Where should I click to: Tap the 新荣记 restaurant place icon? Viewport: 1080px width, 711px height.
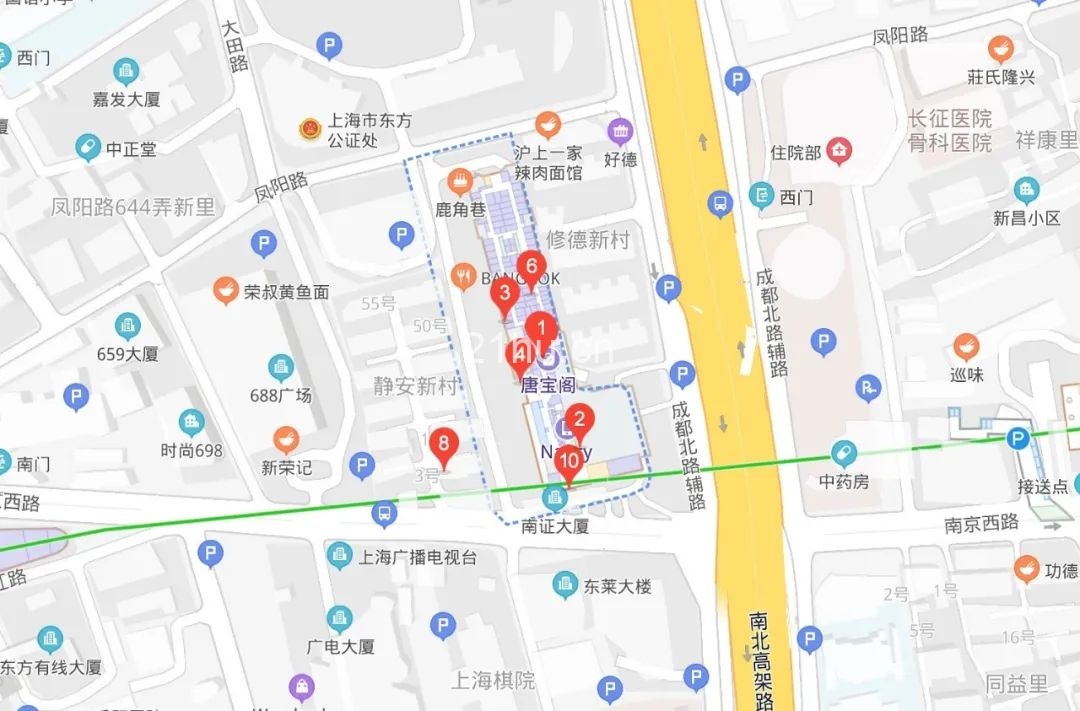286,439
